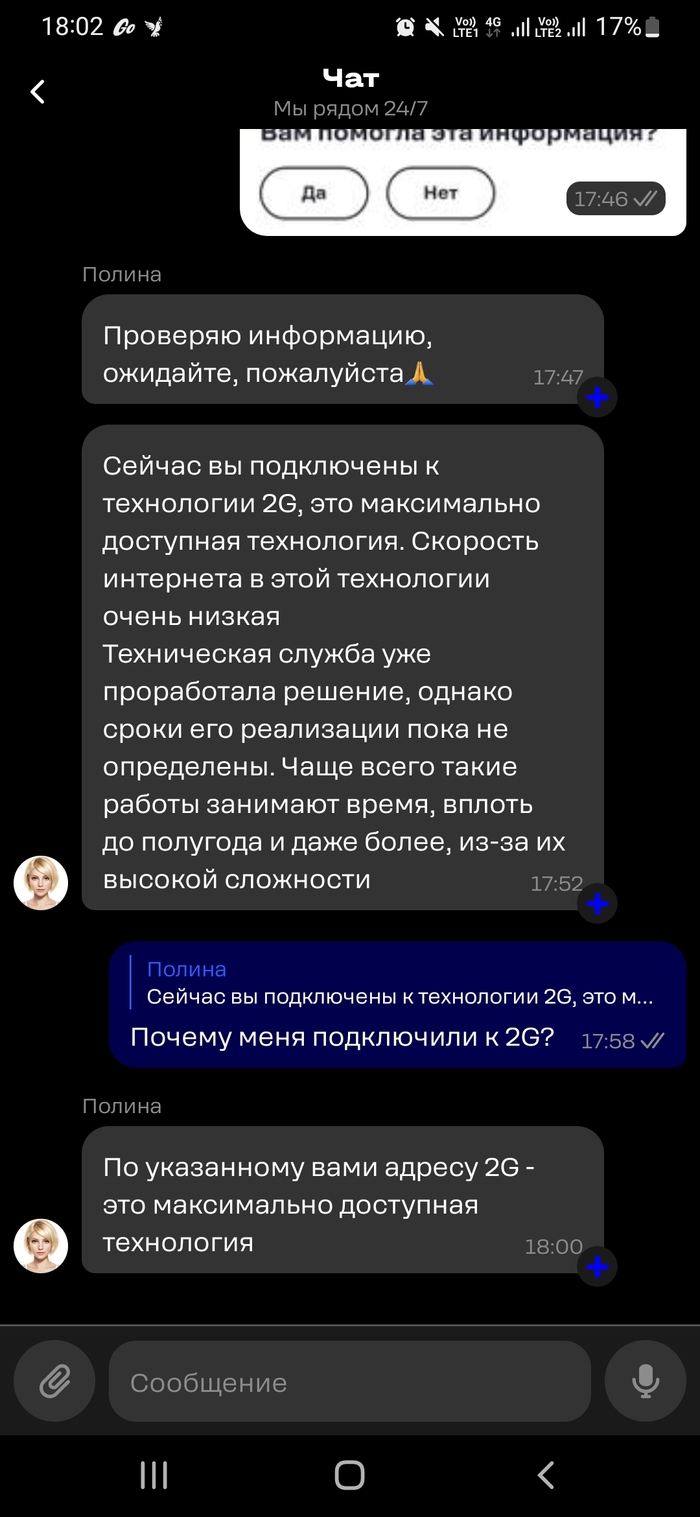The height and width of the screenshot is (1517, 700).
Task: Tap the plus icon on the 18:00 message
Action: pos(598,1267)
